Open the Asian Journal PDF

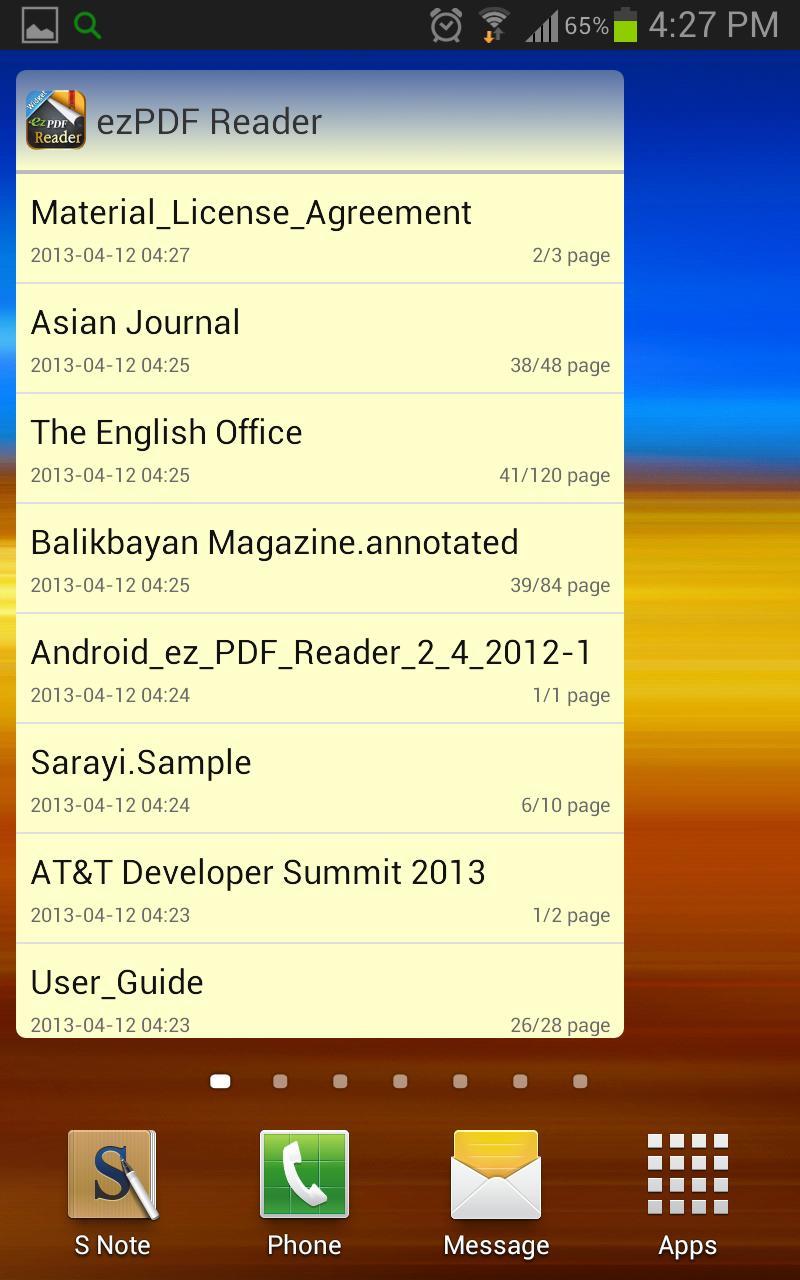pyautogui.click(x=320, y=338)
